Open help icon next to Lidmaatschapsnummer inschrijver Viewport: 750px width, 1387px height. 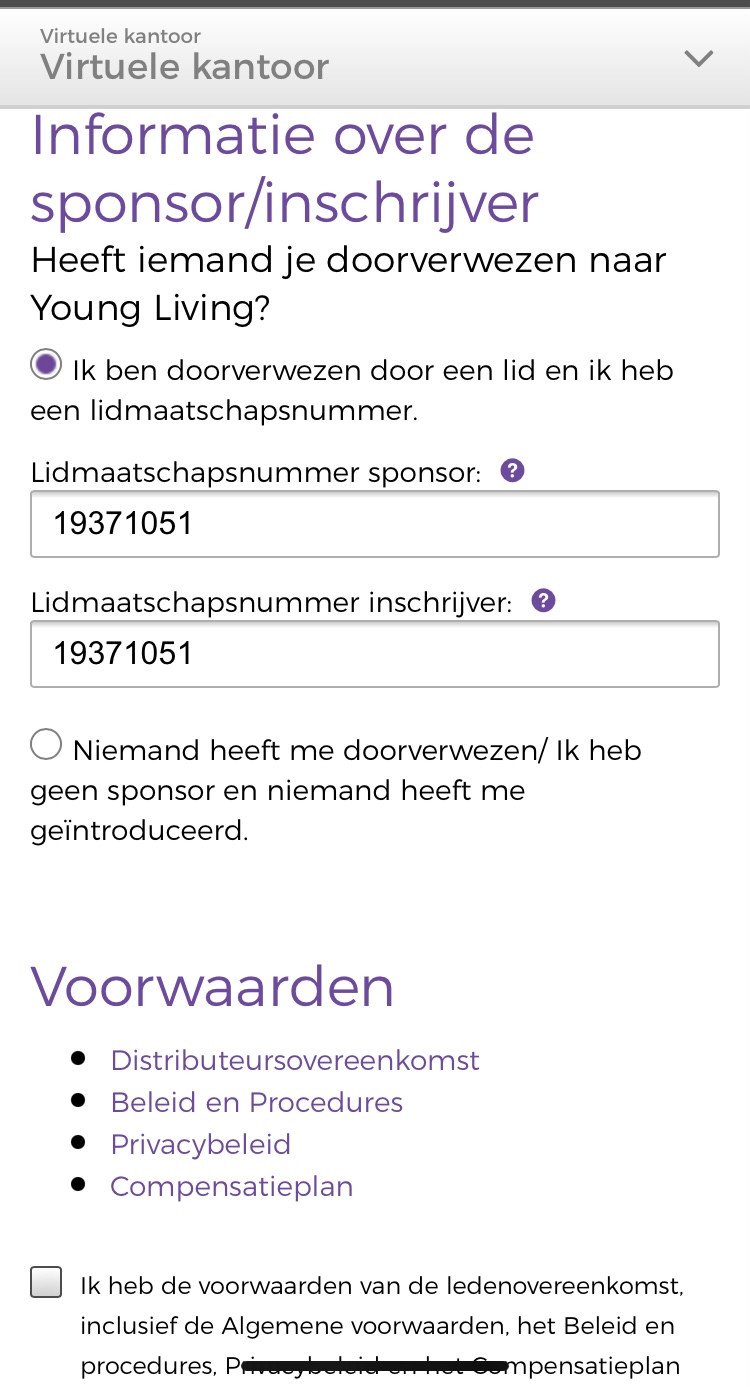pos(543,600)
